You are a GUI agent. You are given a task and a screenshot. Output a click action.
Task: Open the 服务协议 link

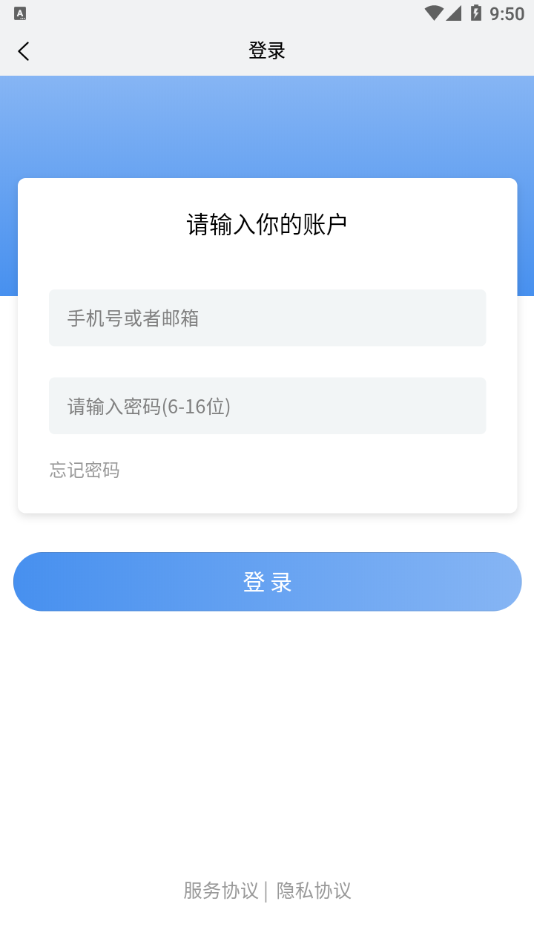pos(221,891)
